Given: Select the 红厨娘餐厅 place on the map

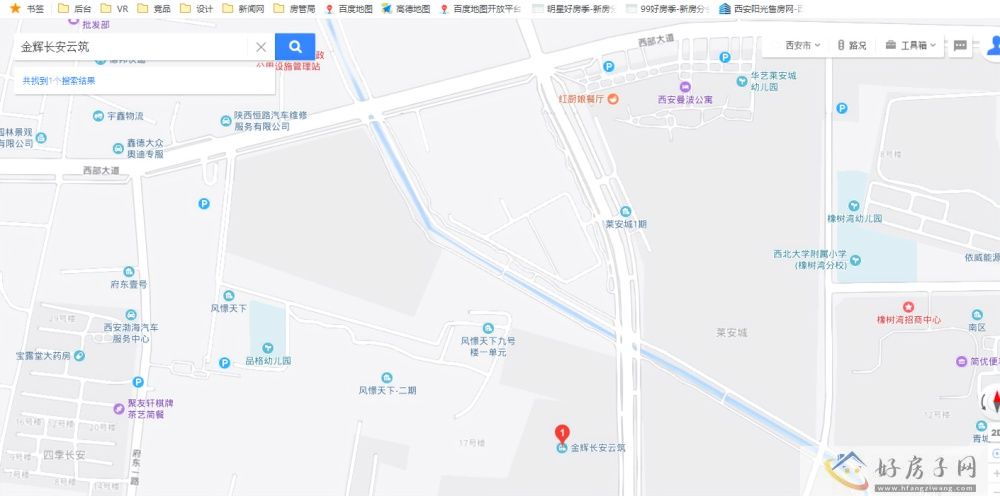Looking at the screenshot, I should click(589, 99).
